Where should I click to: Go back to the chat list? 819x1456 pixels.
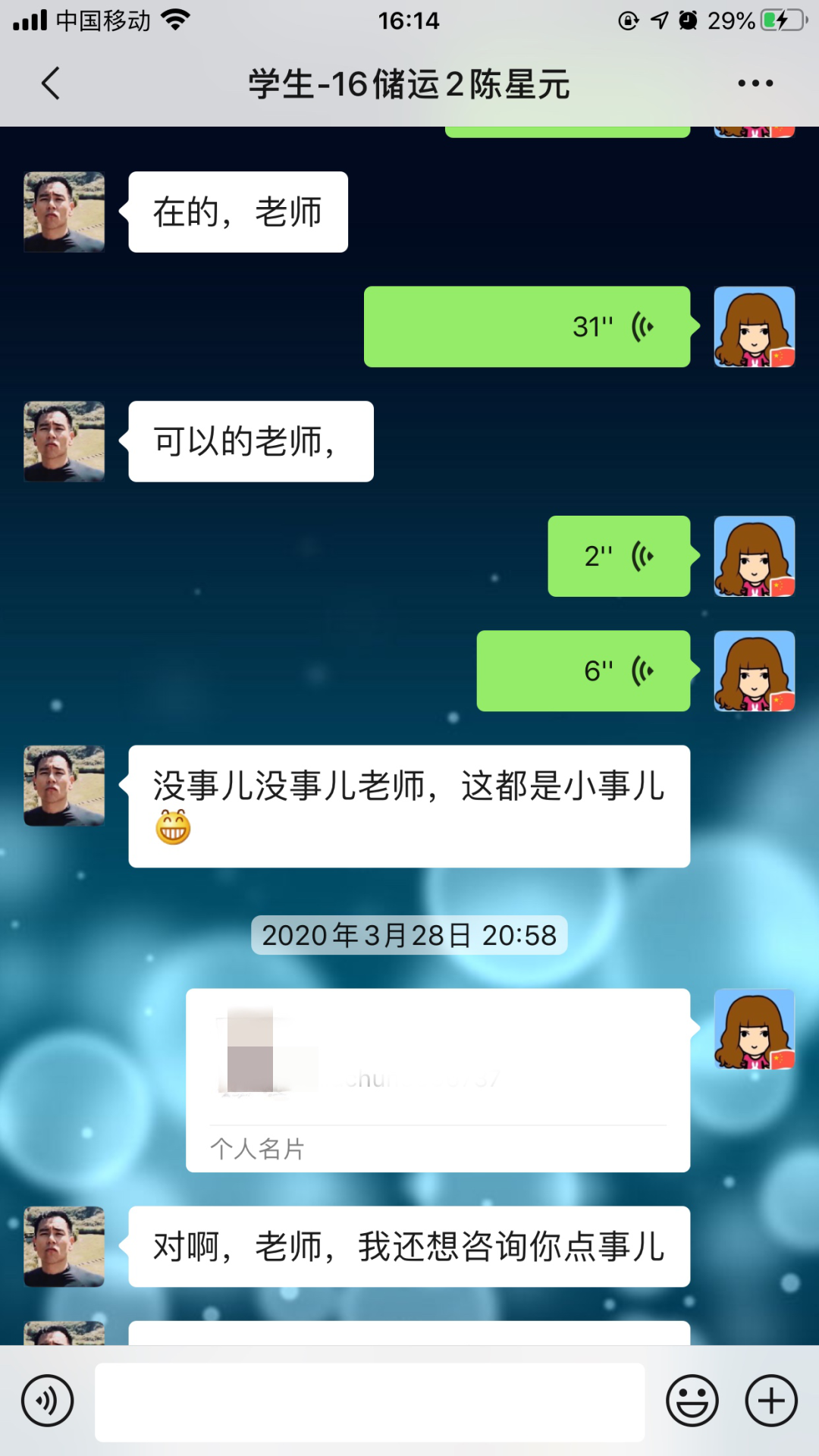tap(50, 83)
